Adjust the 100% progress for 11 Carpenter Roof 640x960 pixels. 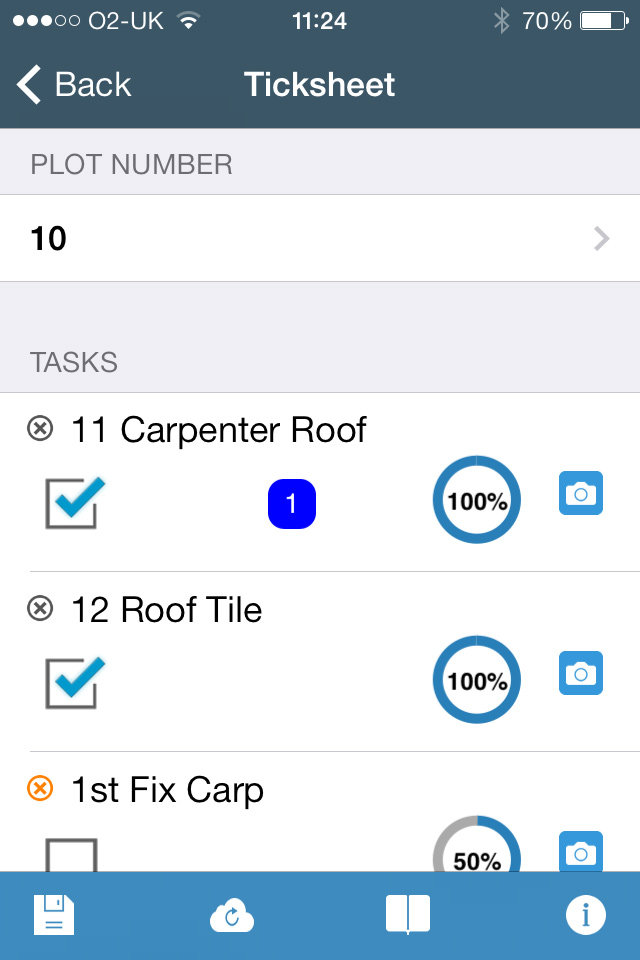(x=477, y=501)
